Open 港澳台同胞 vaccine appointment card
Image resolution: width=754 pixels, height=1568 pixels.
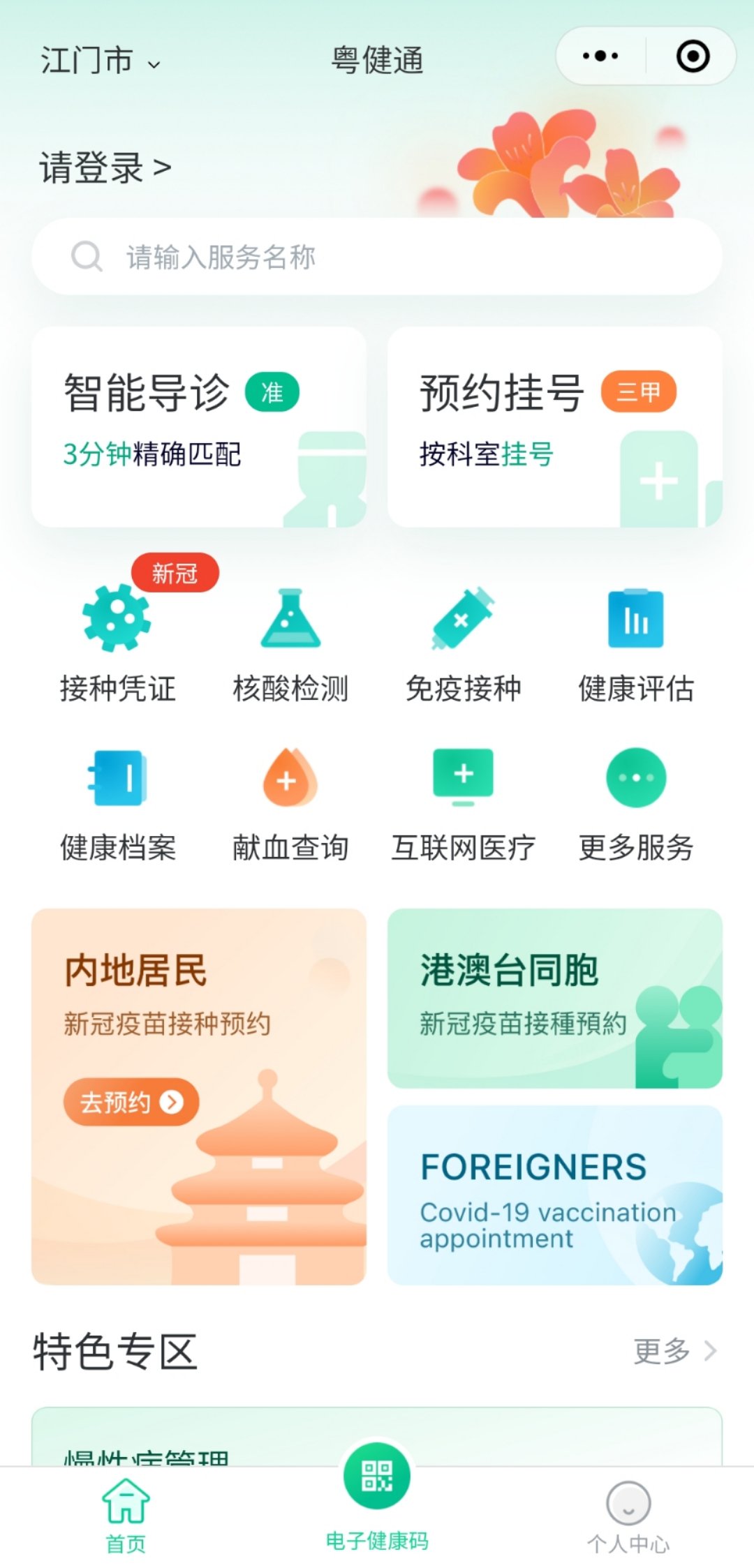[x=554, y=998]
